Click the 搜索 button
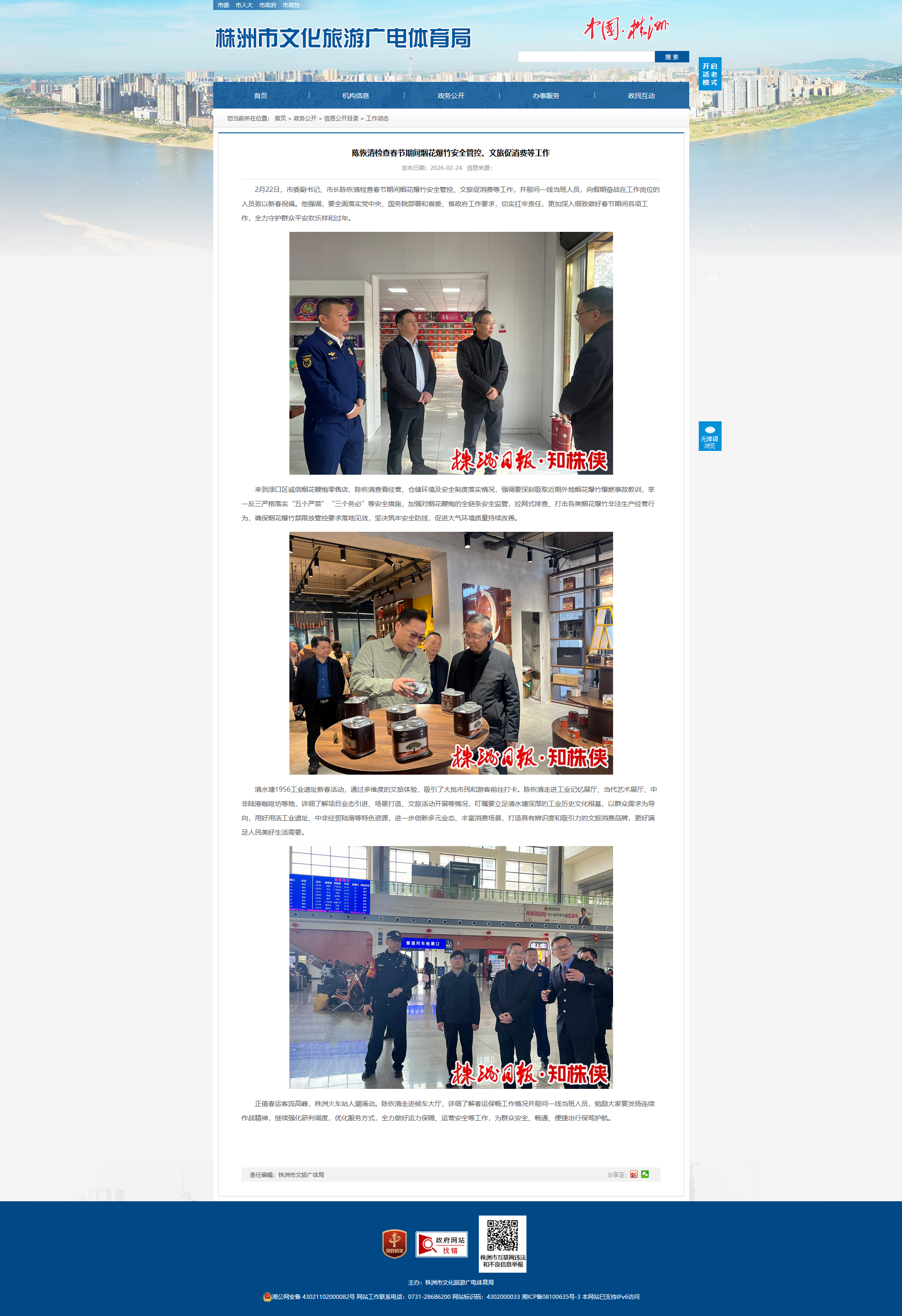Screen dimensions: 902x1316 pyautogui.click(x=672, y=57)
